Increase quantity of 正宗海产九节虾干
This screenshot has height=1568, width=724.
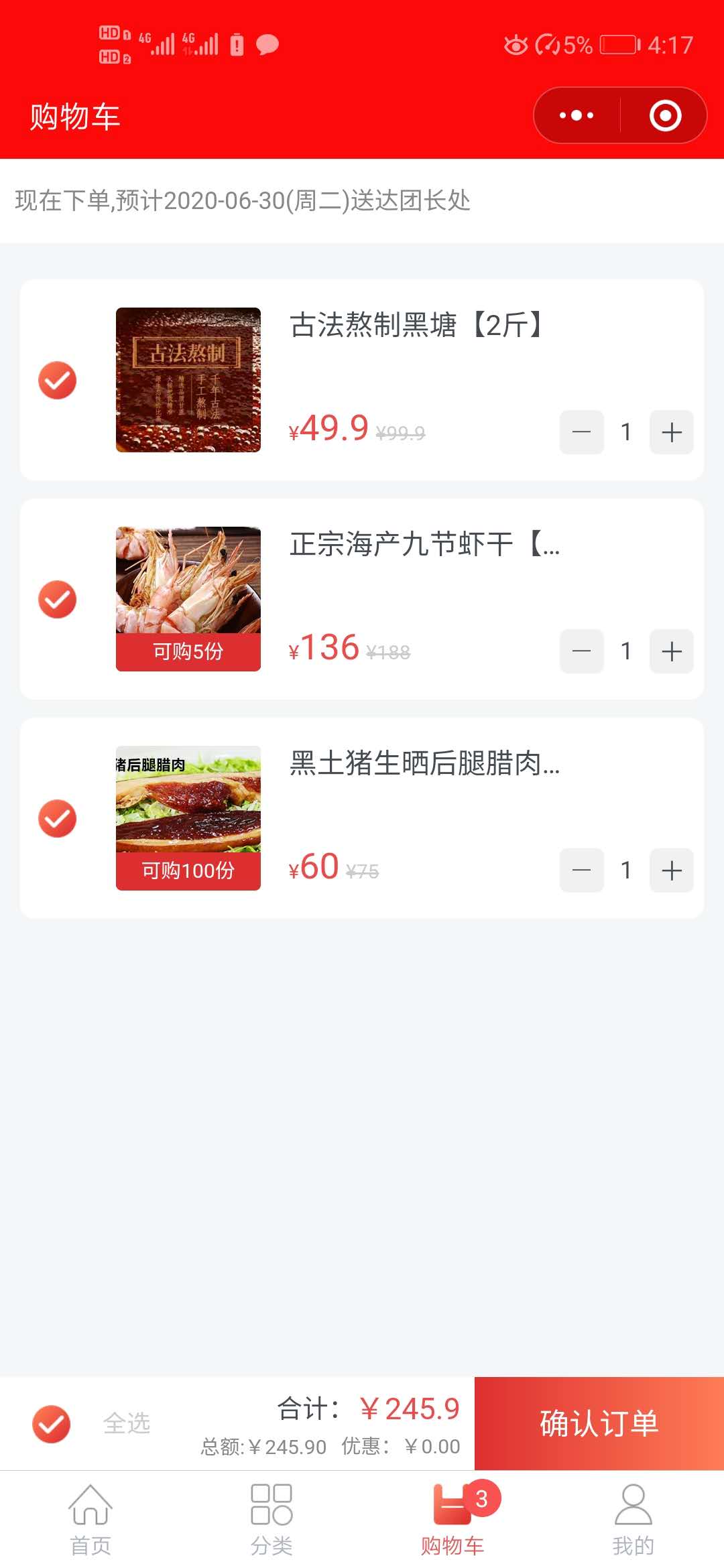tap(671, 651)
